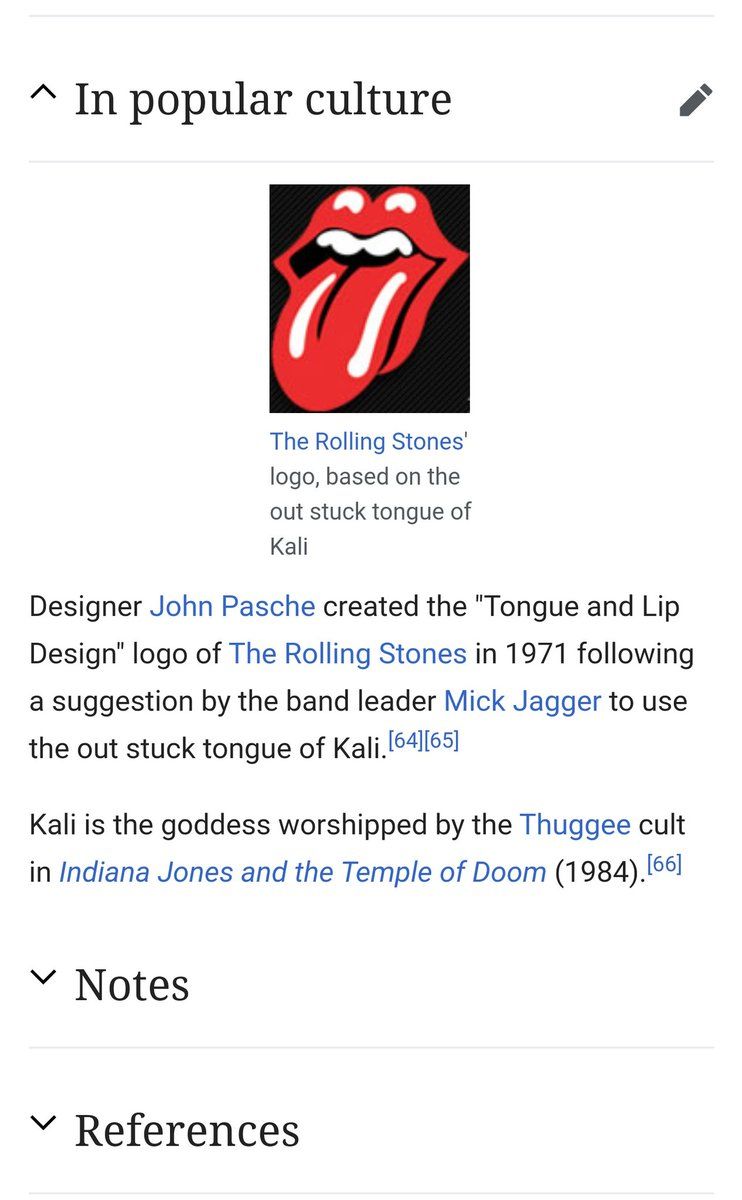
Task: Open The Rolling Stones' caption link
Action: pos(366,441)
